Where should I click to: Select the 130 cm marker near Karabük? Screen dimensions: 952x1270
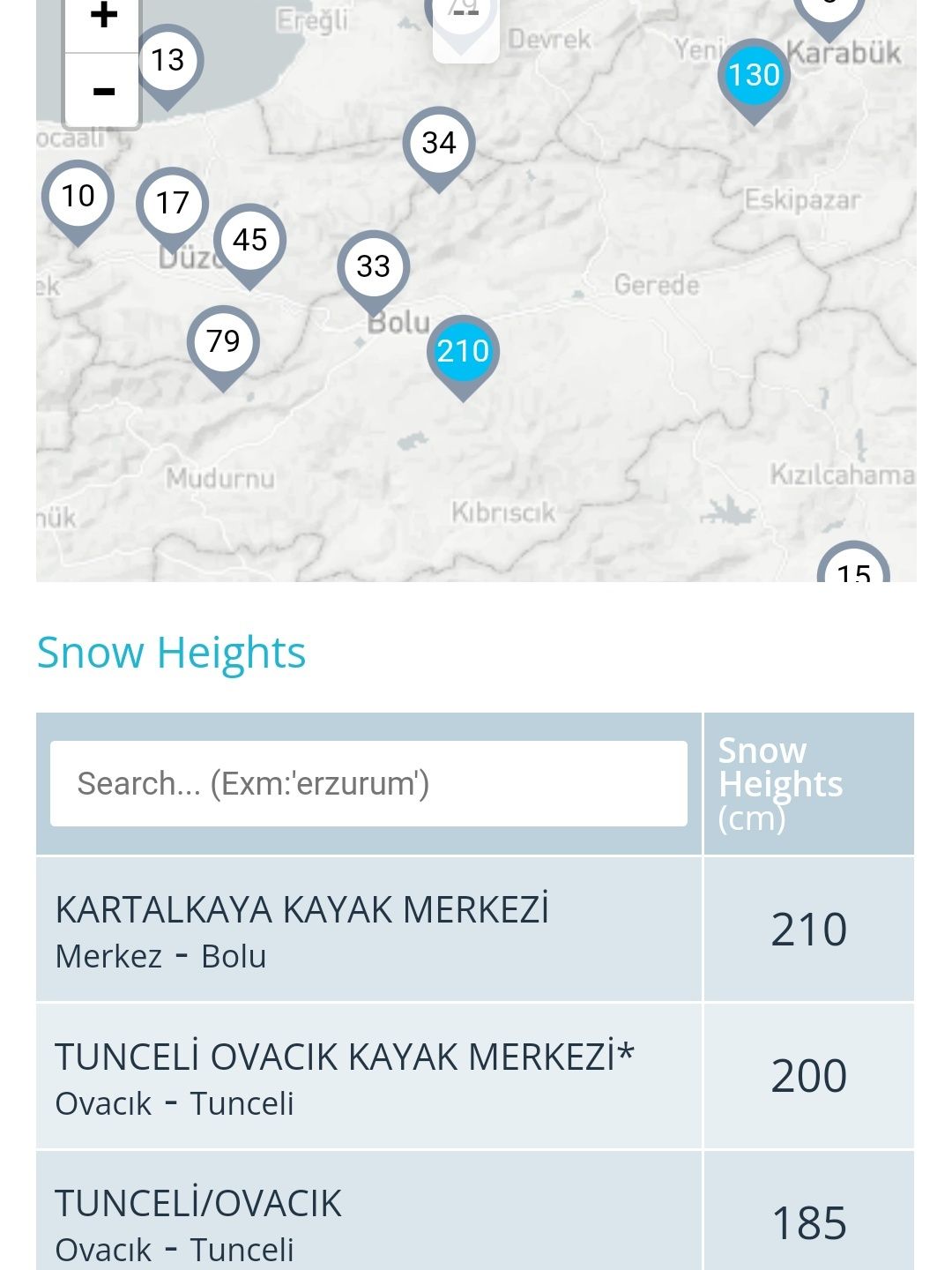click(x=754, y=76)
